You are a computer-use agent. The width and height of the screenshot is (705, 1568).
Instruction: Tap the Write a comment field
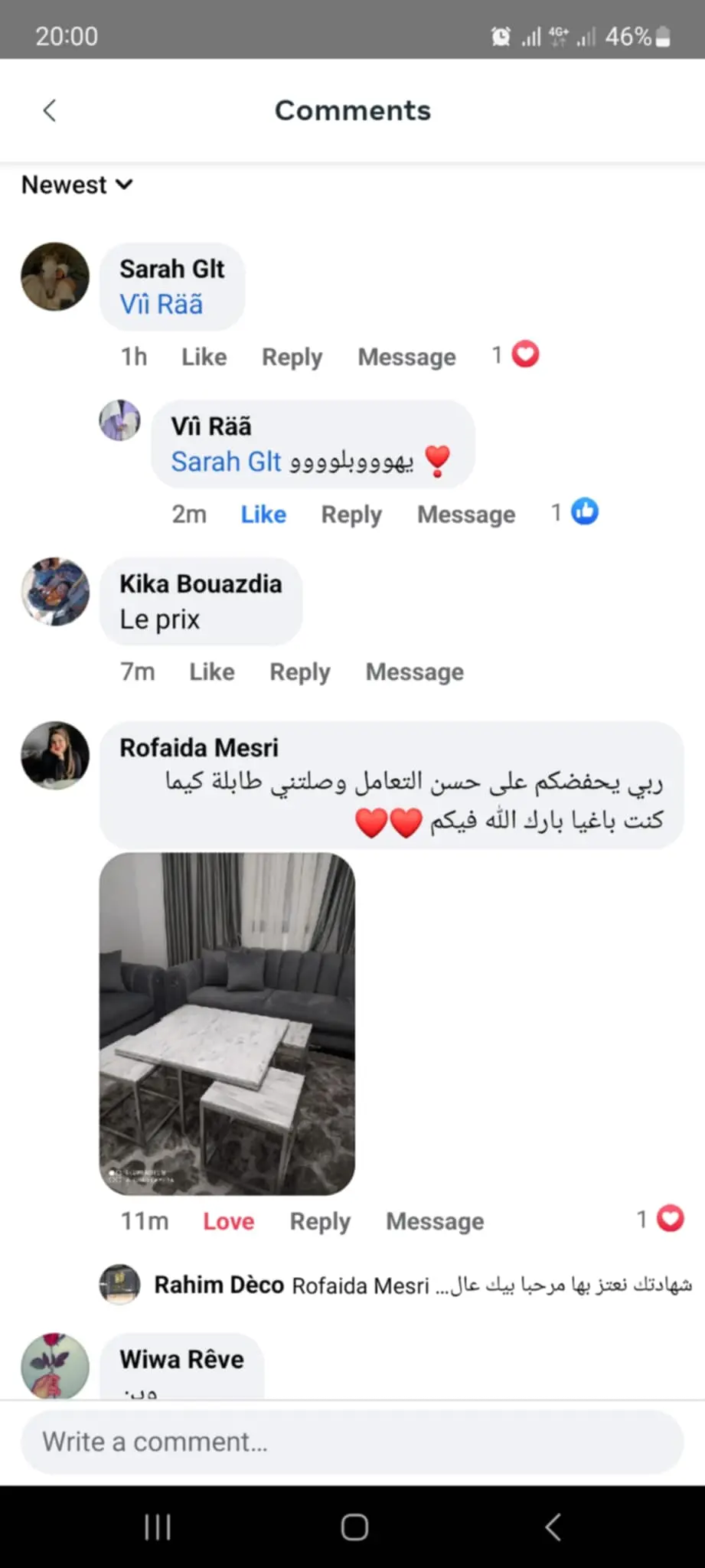(x=352, y=1442)
